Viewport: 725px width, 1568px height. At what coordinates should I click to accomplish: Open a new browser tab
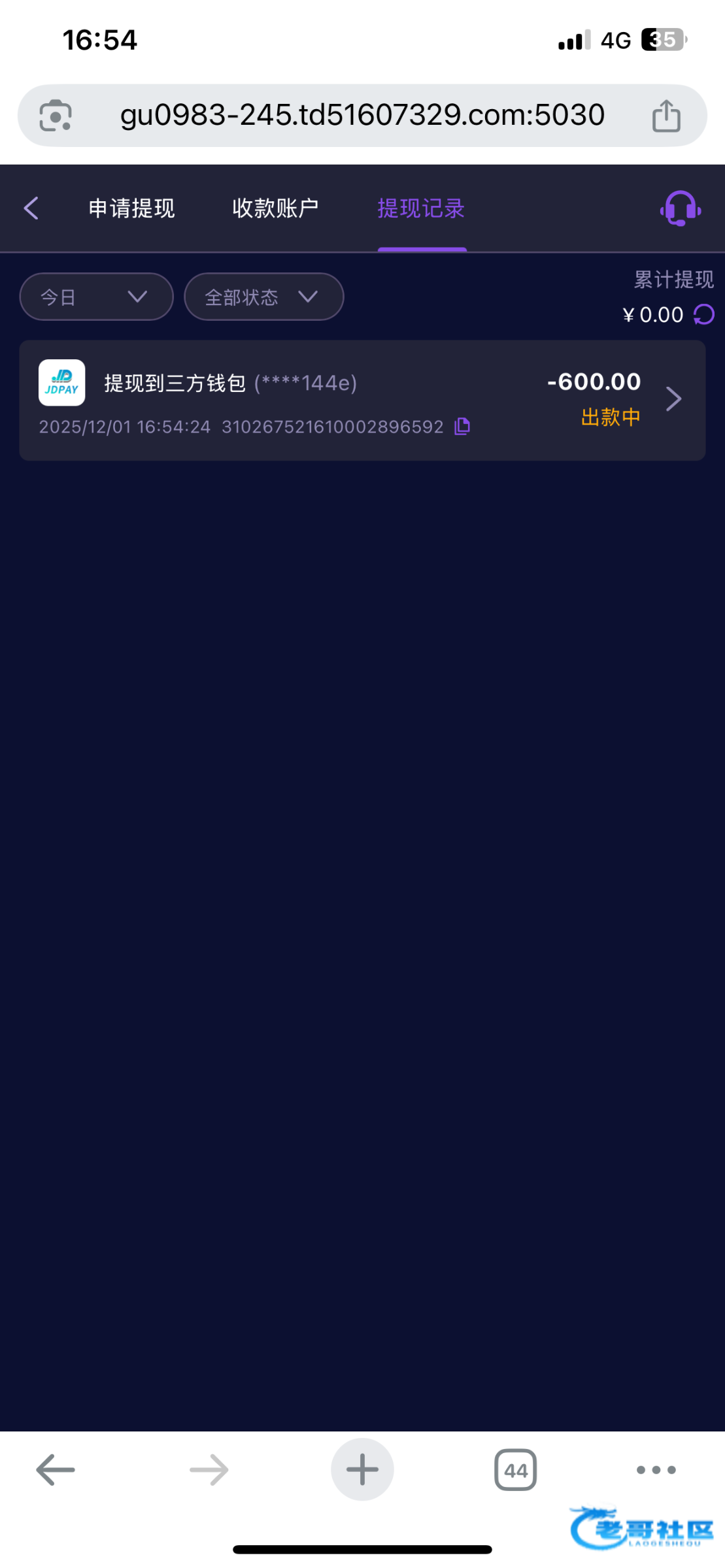362,1470
